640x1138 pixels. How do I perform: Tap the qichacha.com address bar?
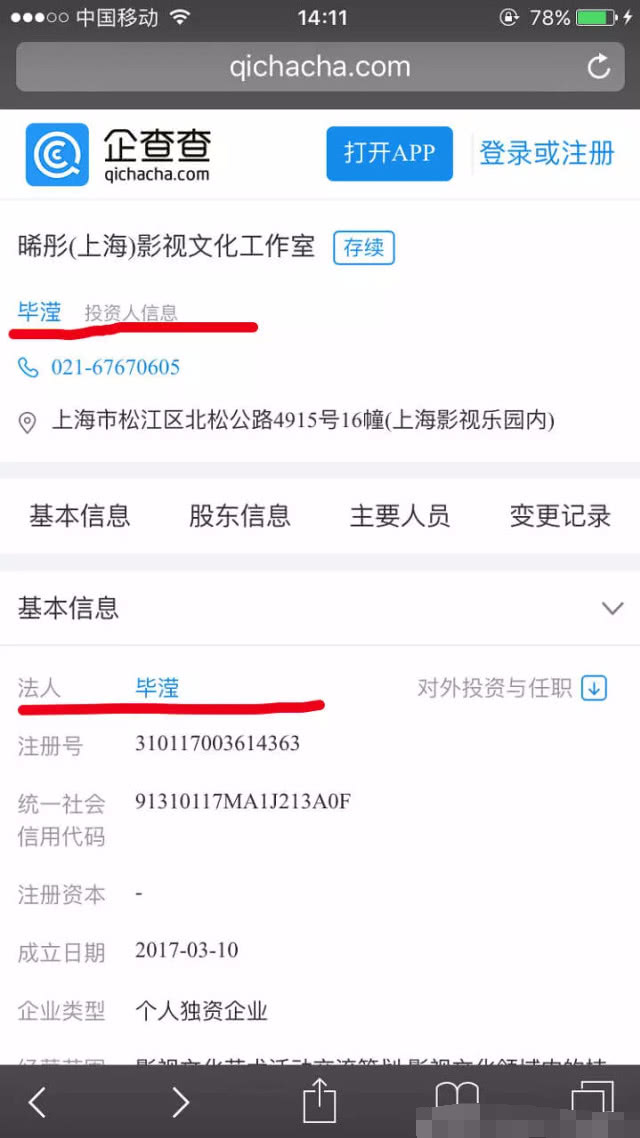click(x=320, y=68)
